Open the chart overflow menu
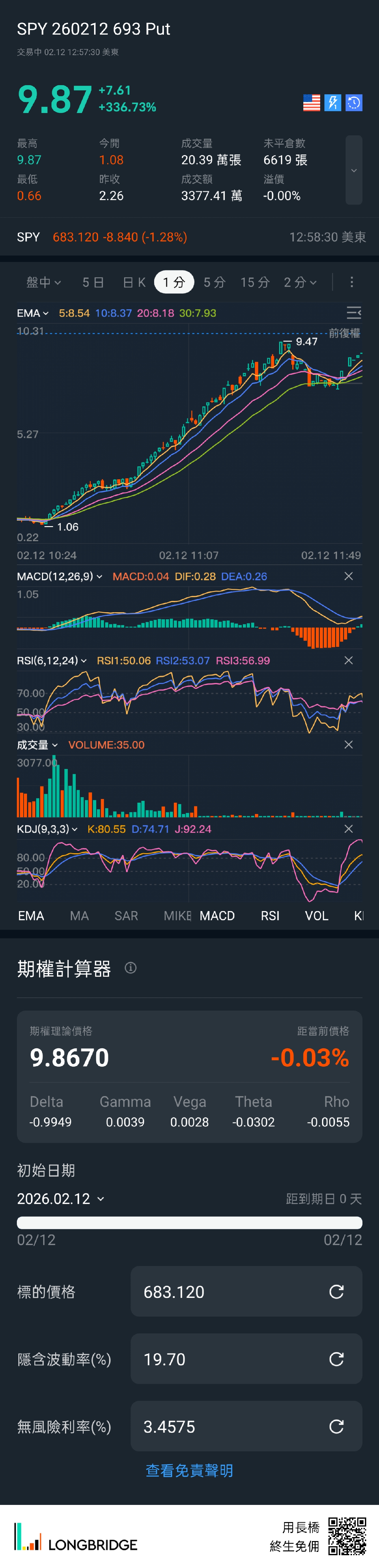The height and width of the screenshot is (1568, 379). point(352,282)
